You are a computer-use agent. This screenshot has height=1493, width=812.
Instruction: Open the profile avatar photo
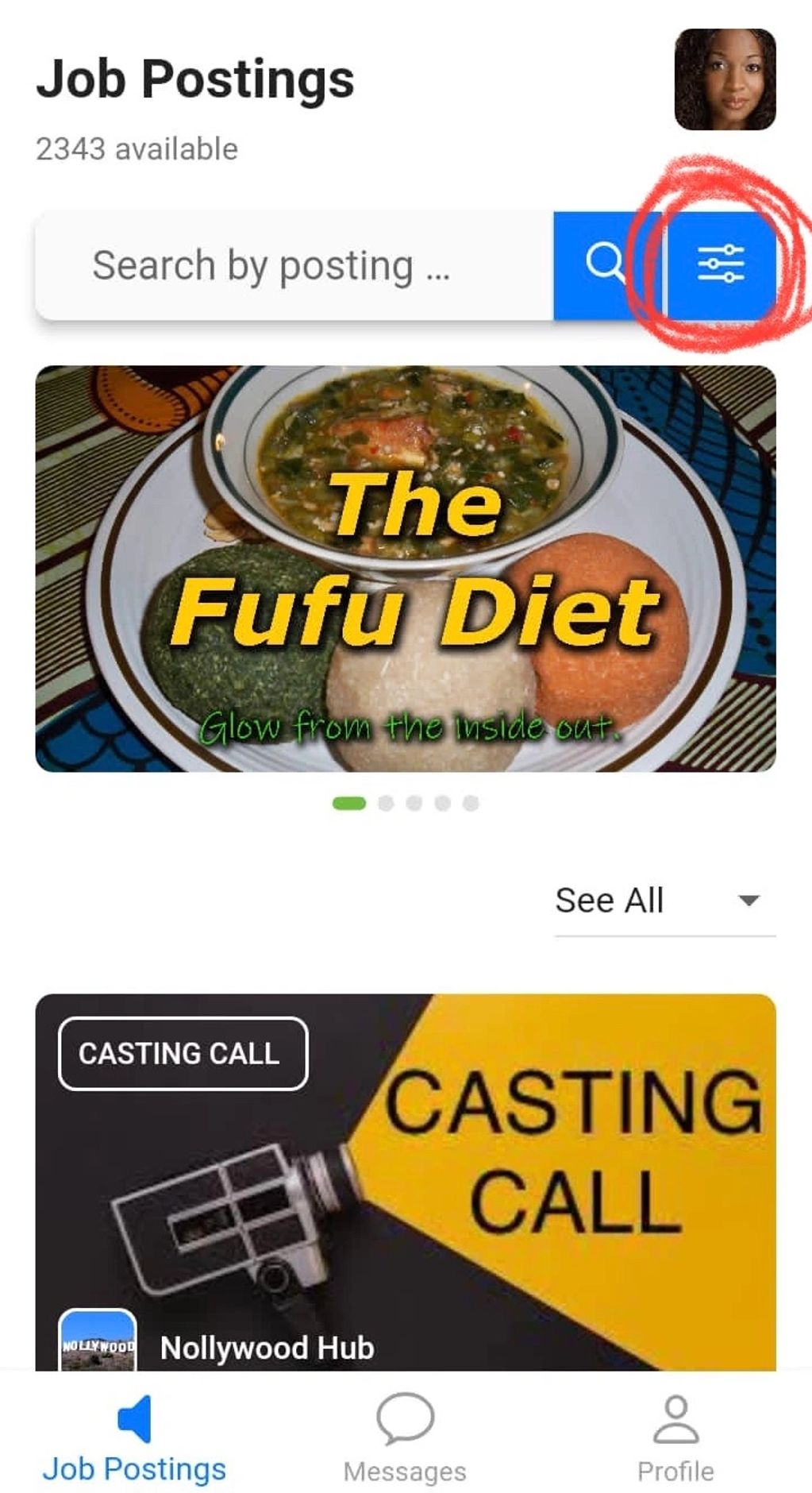point(724,79)
